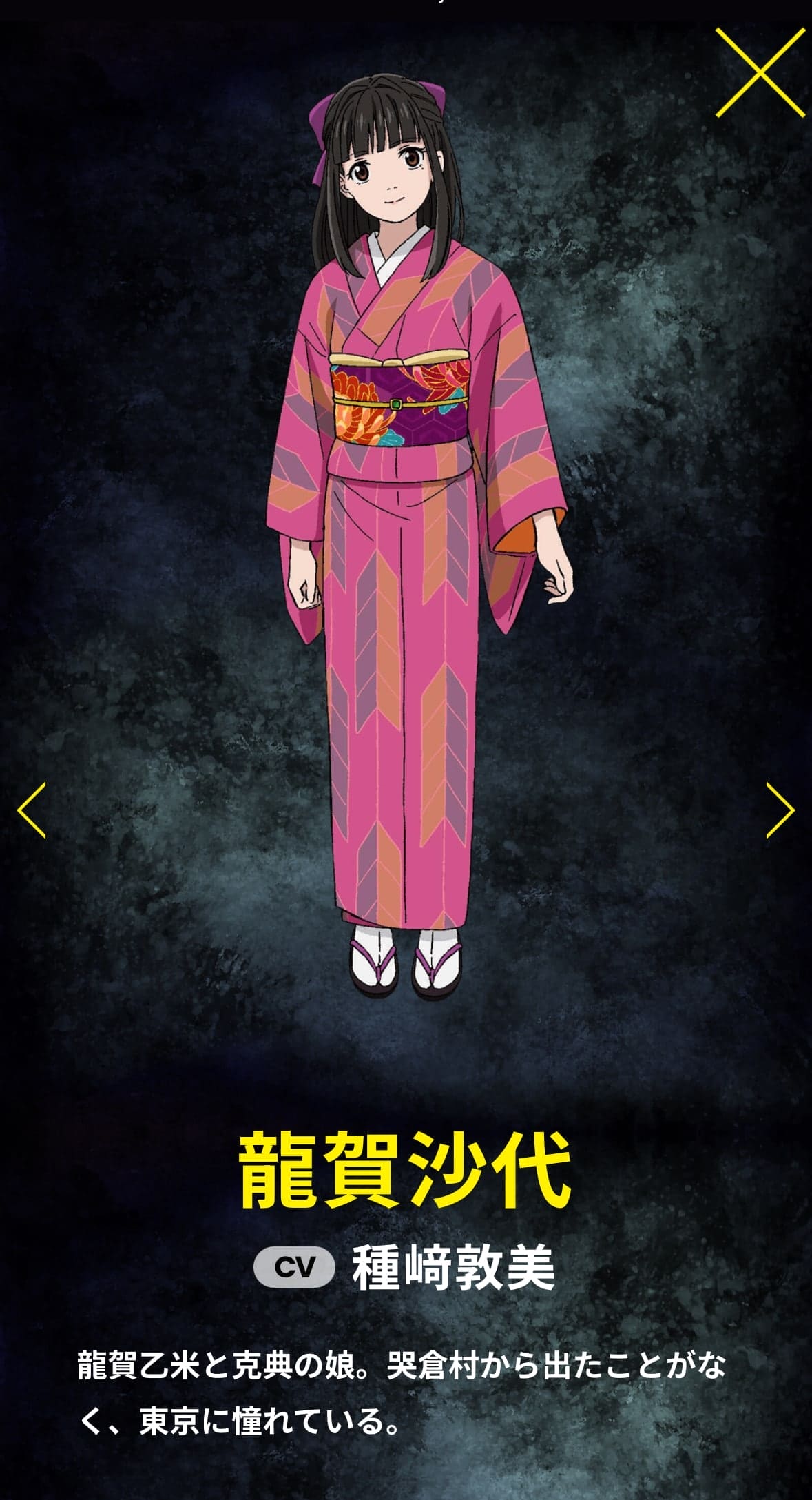This screenshot has height=1500, width=812.
Task: Close the 龍賀沙代 character popup
Action: point(760,72)
